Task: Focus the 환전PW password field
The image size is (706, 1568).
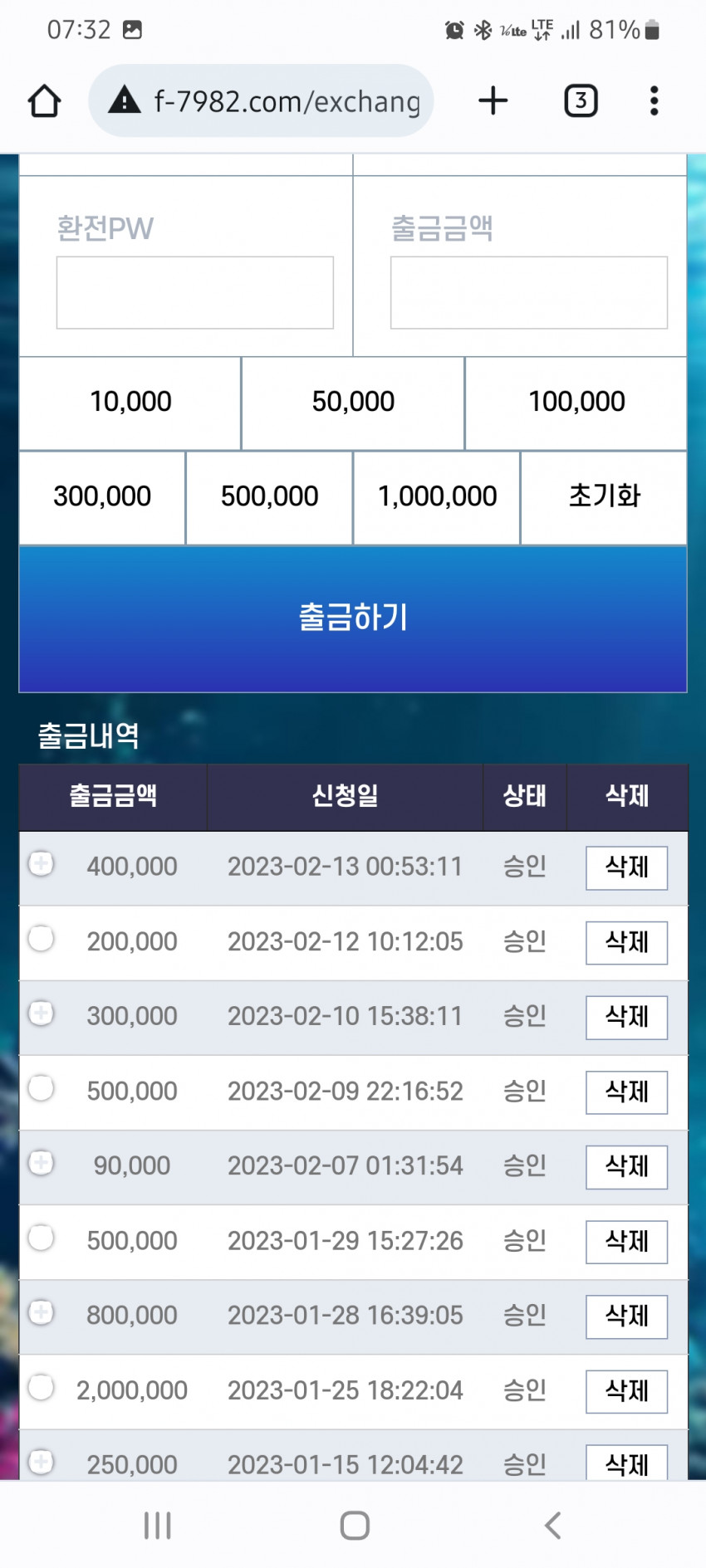Action: tap(195, 292)
